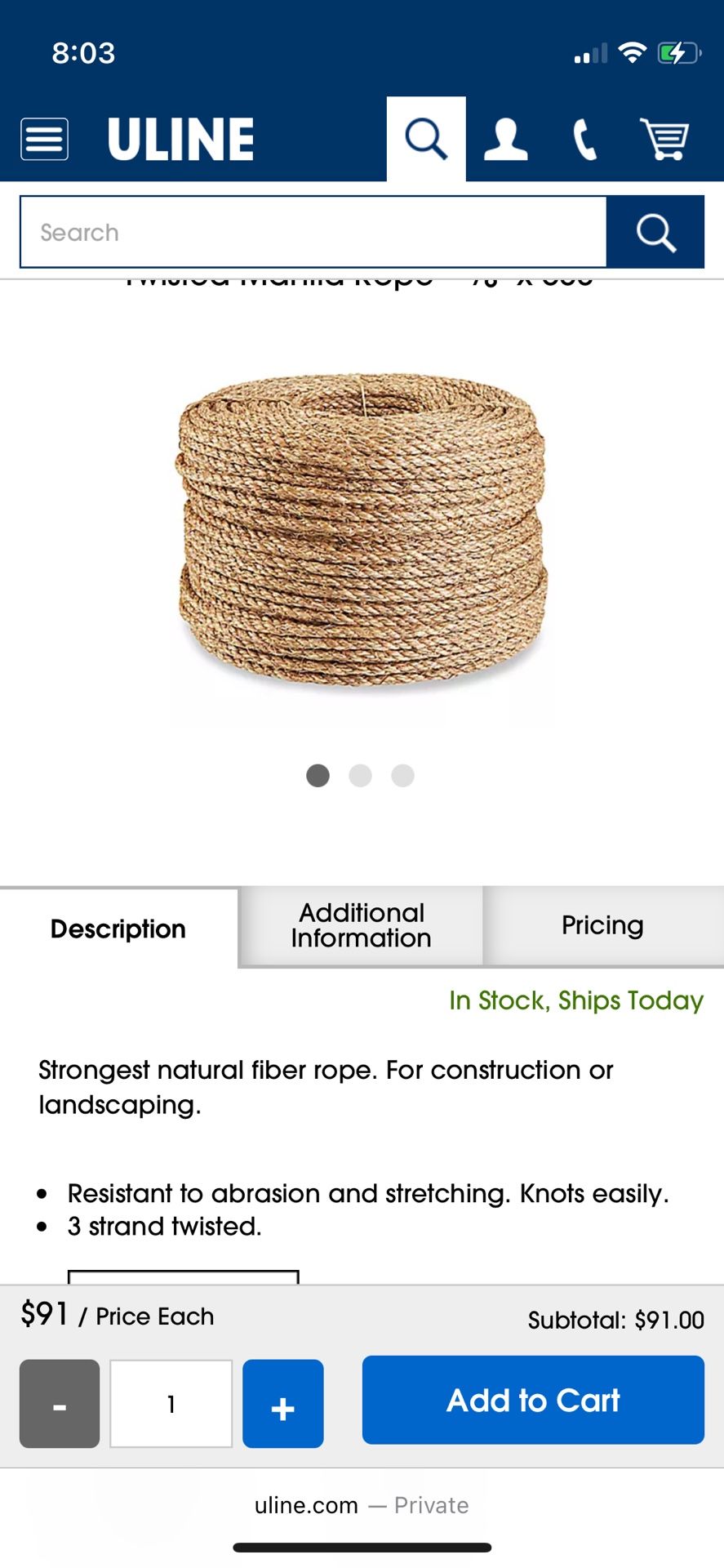Open the account profile icon
724x1568 pixels.
505,139
